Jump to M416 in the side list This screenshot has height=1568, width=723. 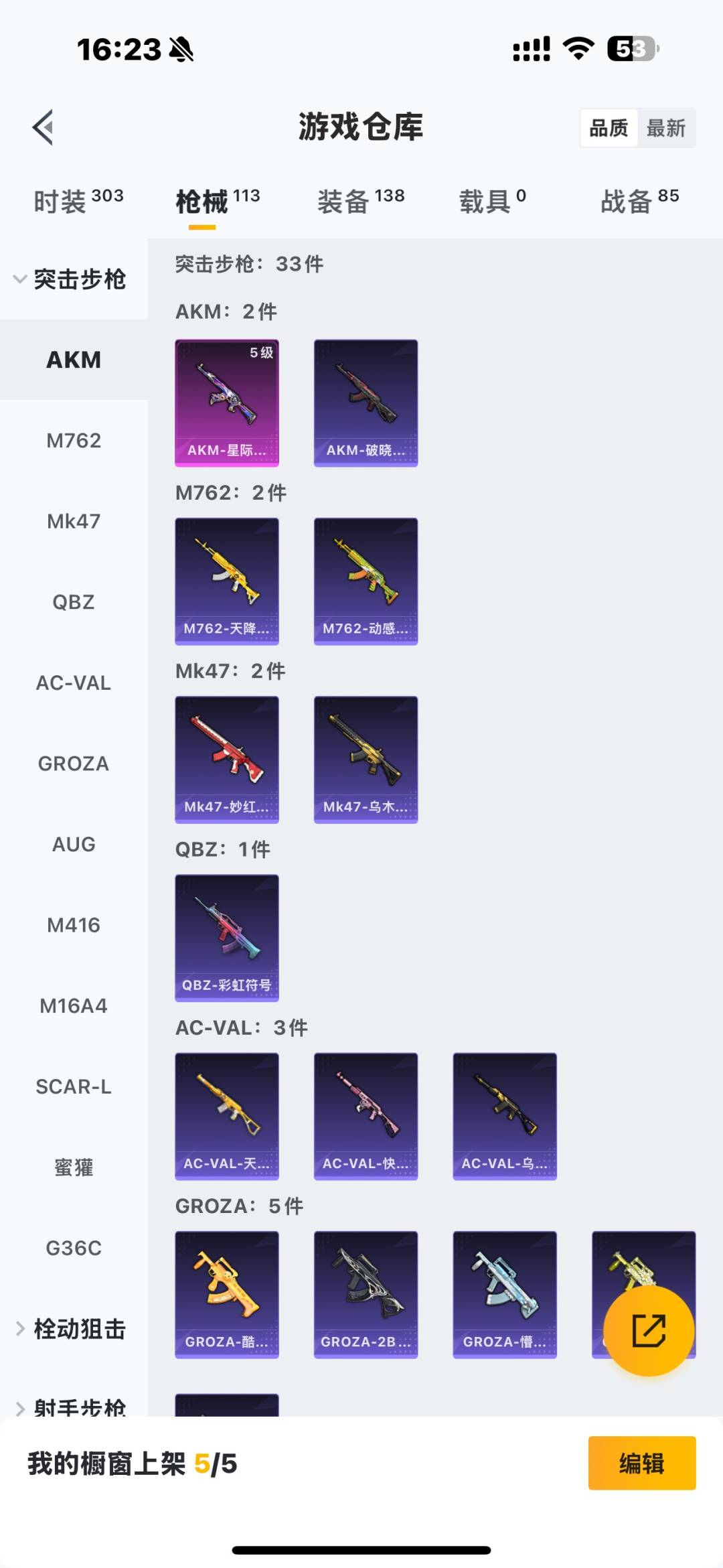[x=74, y=925]
